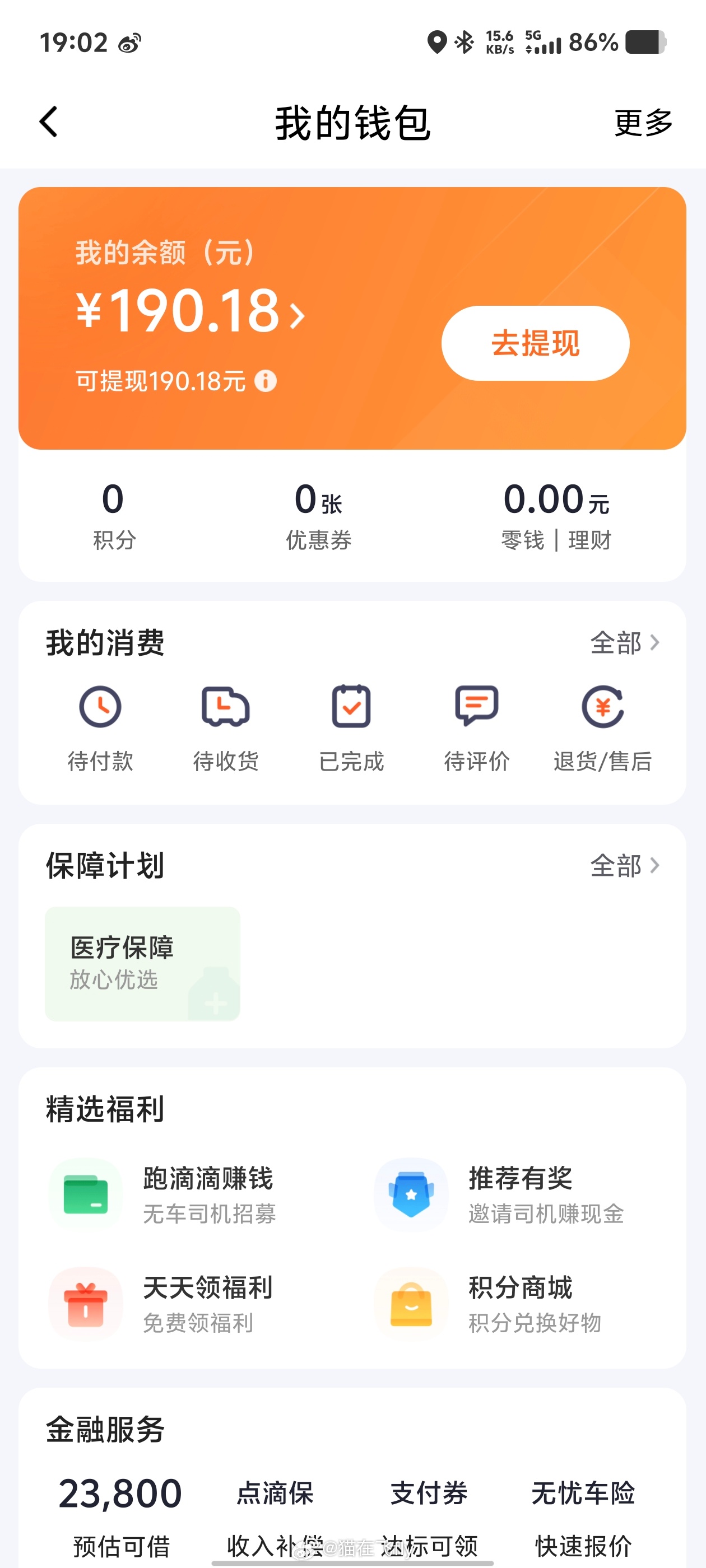706x1568 pixels.
Task: Tap the info icon beside 可提现190.18元
Action: click(266, 381)
